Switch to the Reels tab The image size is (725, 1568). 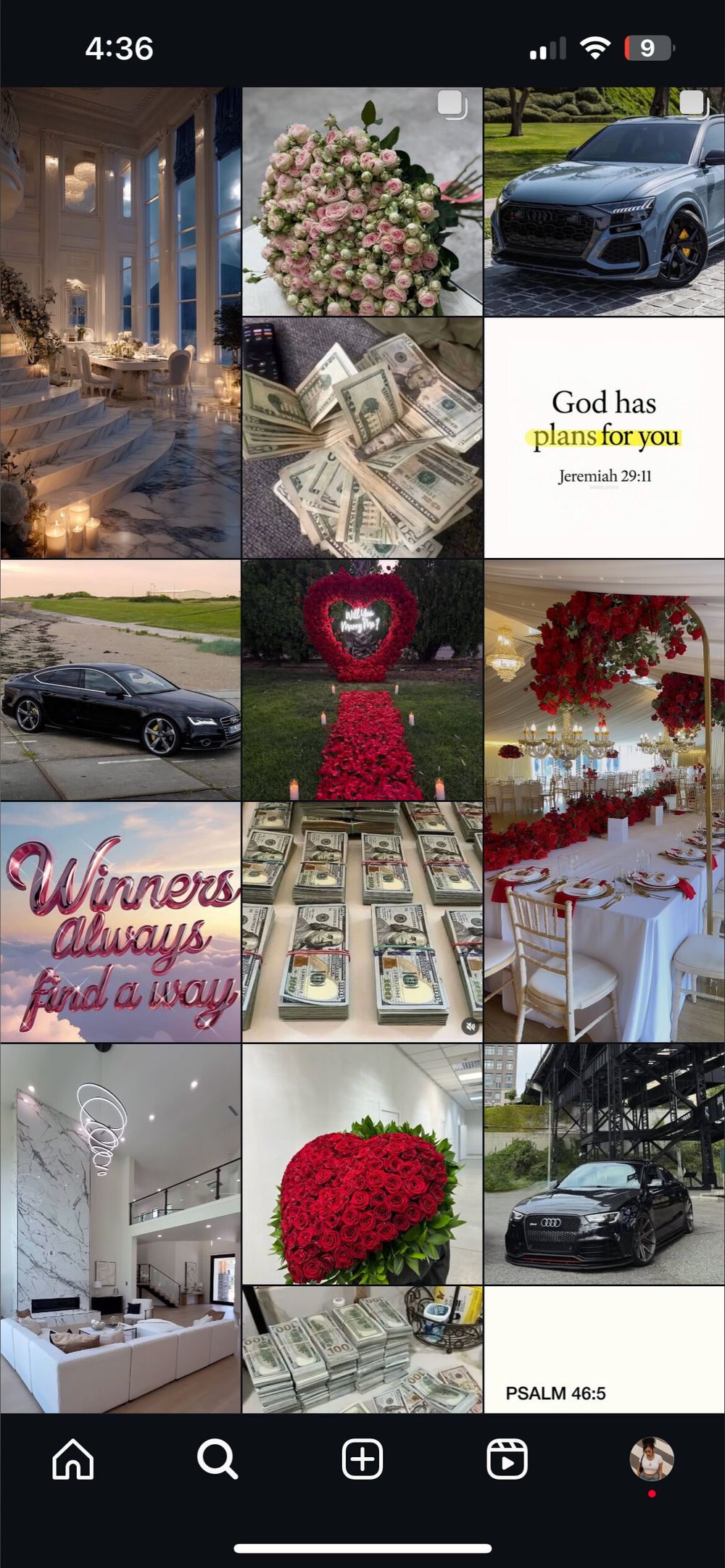pyautogui.click(x=507, y=1459)
